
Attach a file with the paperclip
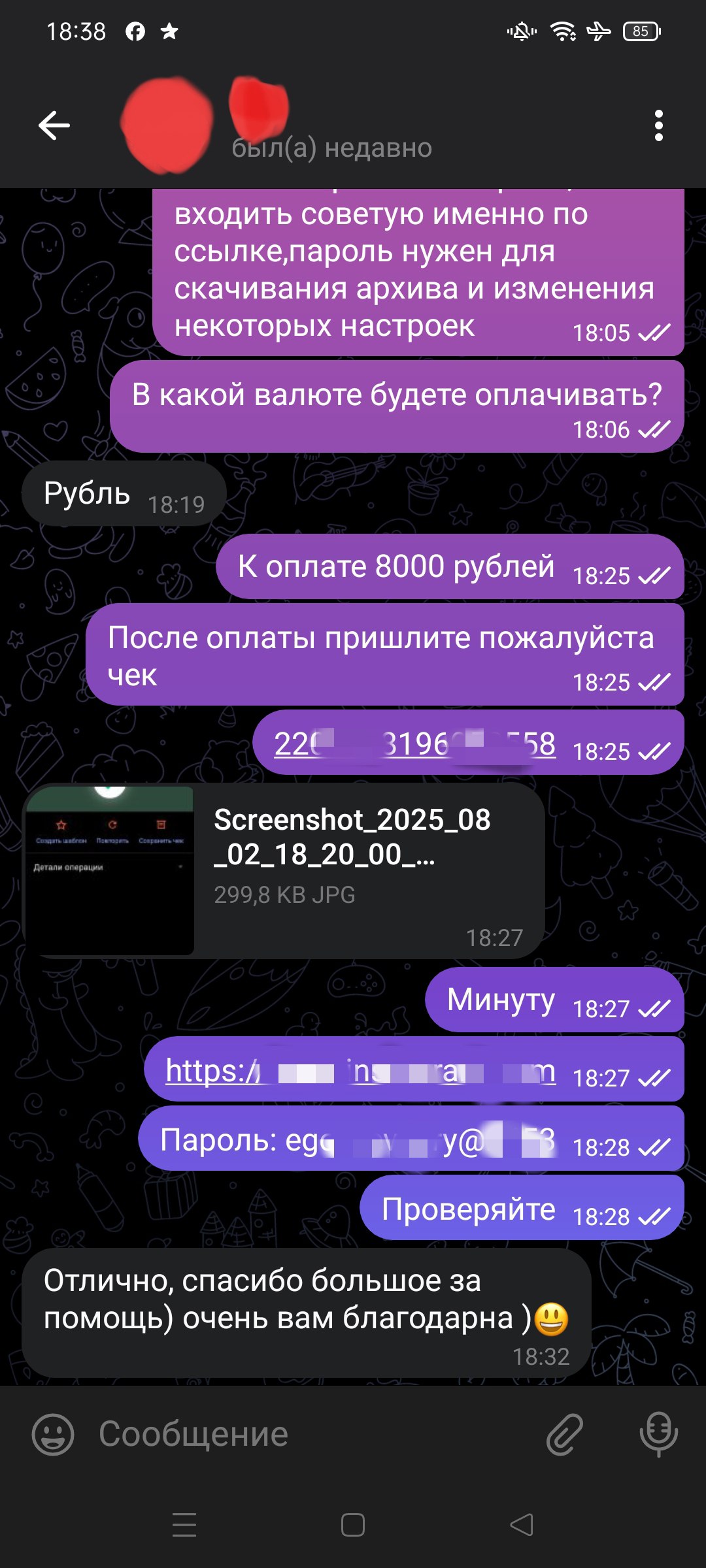565,1434
